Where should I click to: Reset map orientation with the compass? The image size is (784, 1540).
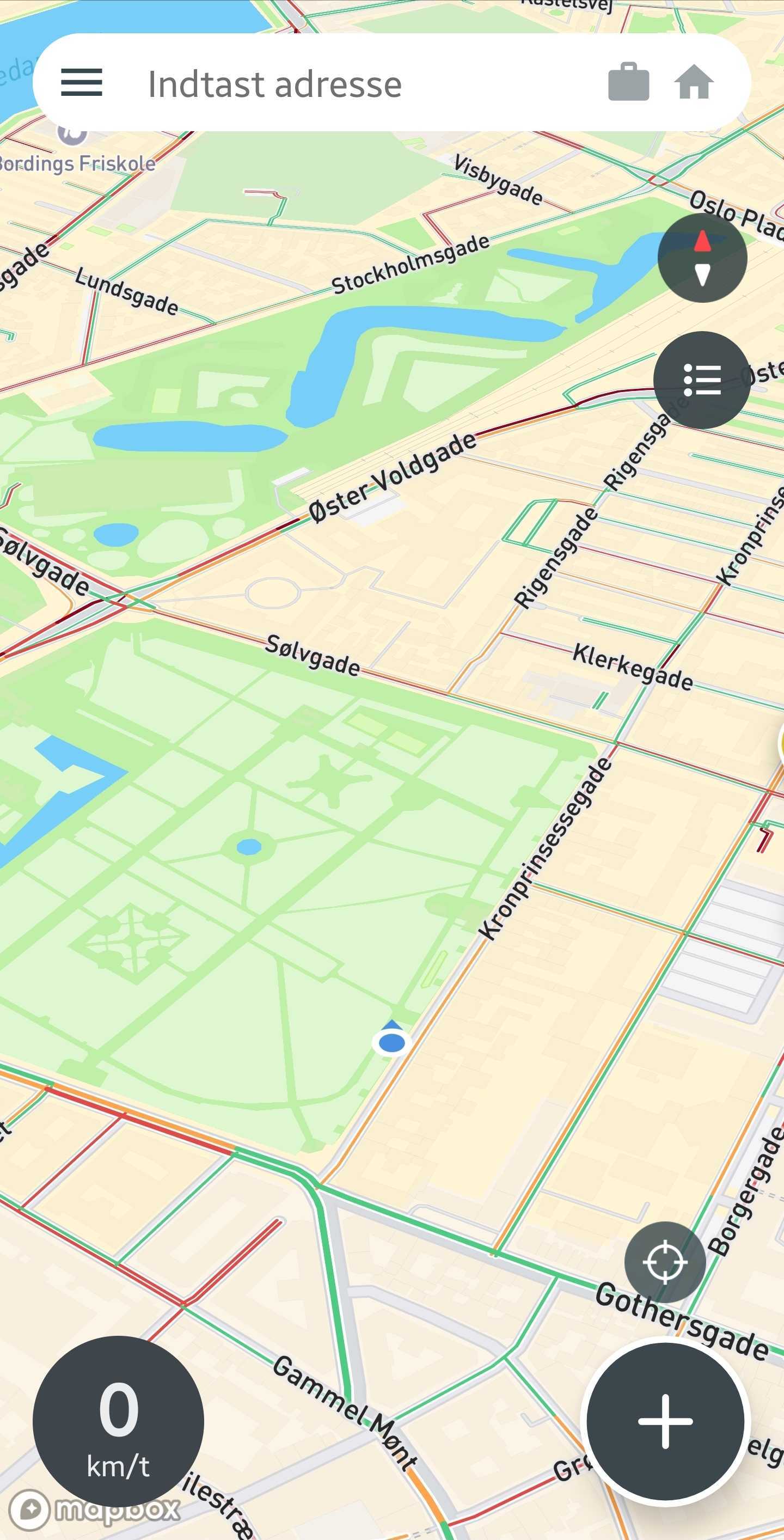coord(702,258)
